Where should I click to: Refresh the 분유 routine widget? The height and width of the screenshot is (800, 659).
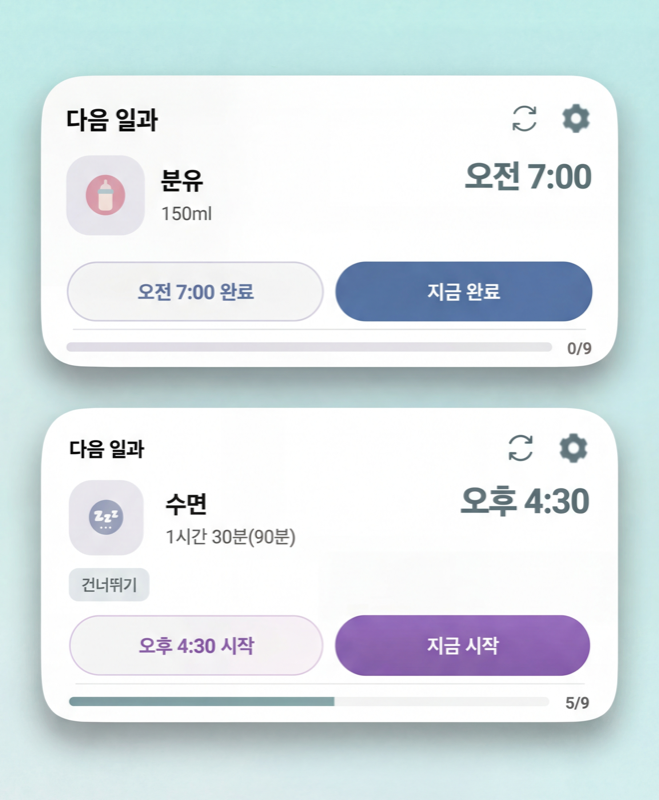524,119
